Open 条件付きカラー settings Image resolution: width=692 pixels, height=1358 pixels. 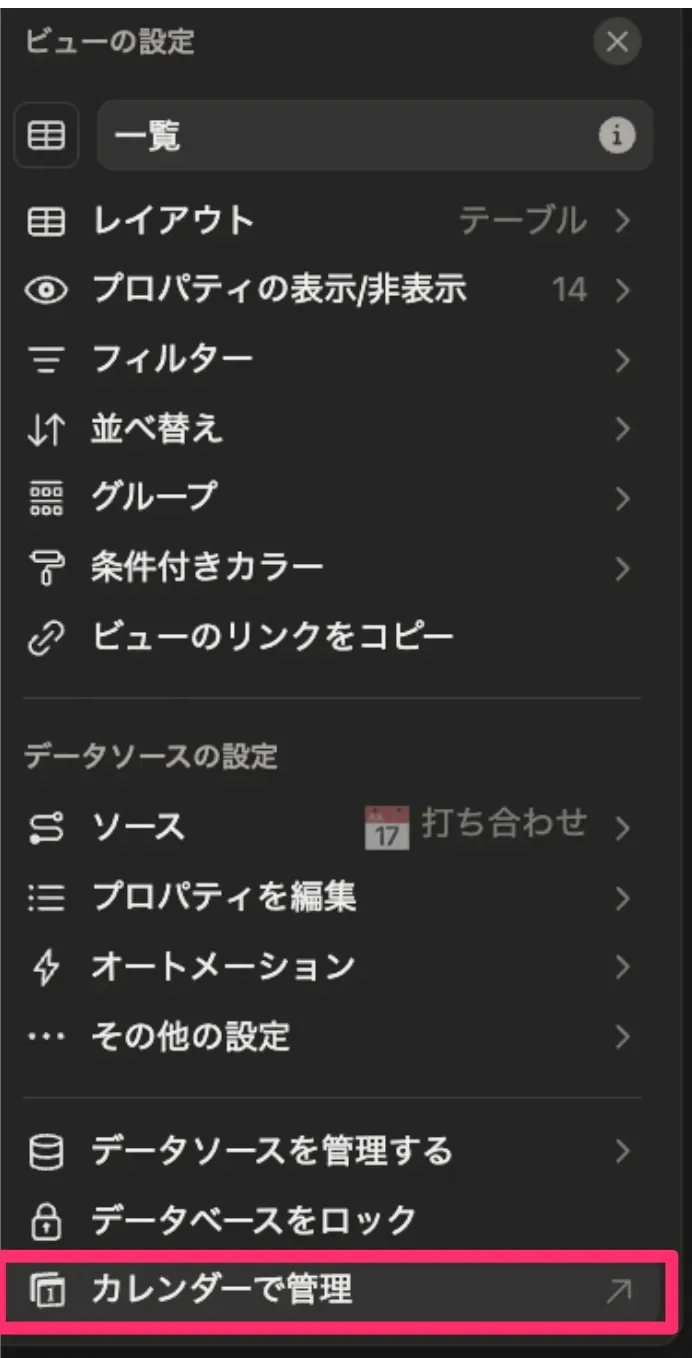(x=330, y=567)
